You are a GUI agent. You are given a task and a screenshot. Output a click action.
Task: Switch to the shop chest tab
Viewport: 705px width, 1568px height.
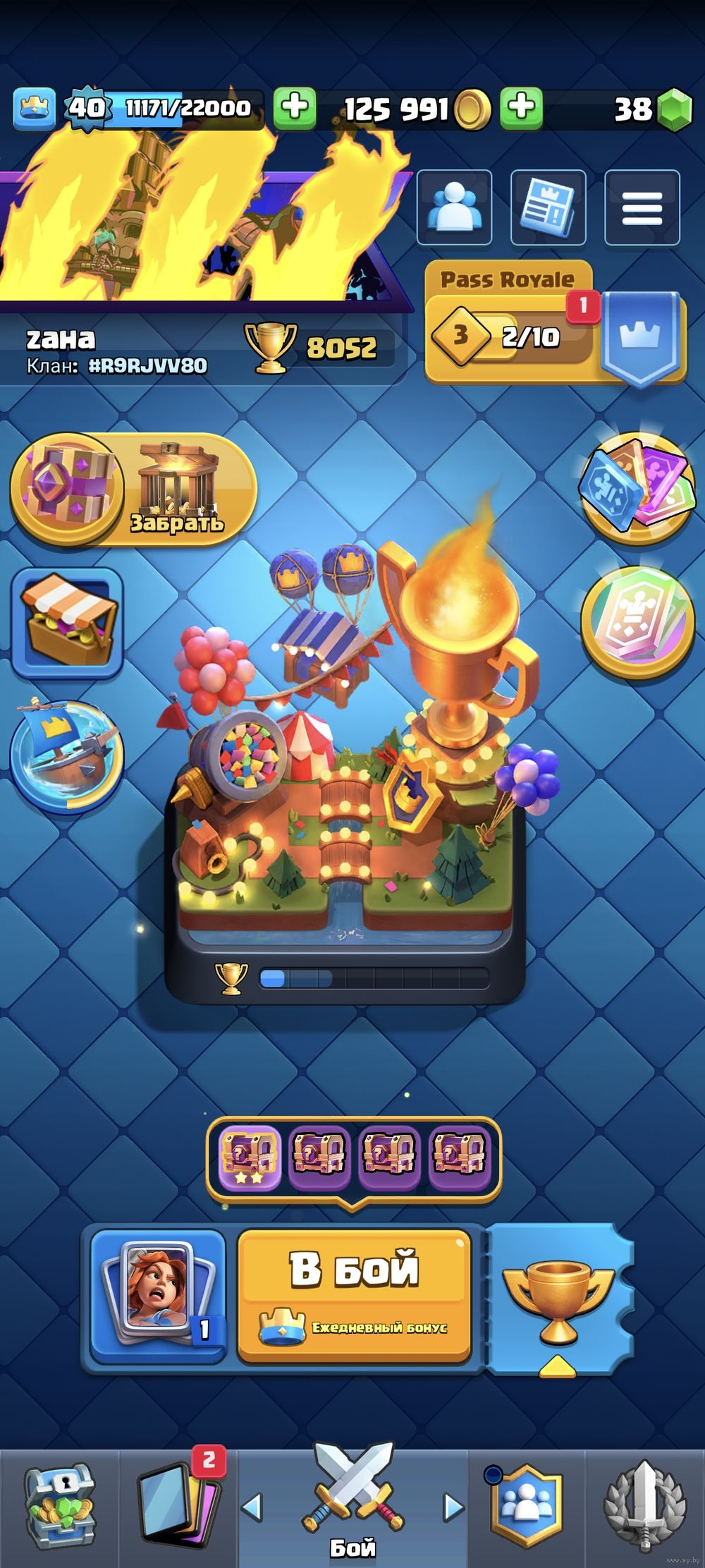pos(59,1508)
